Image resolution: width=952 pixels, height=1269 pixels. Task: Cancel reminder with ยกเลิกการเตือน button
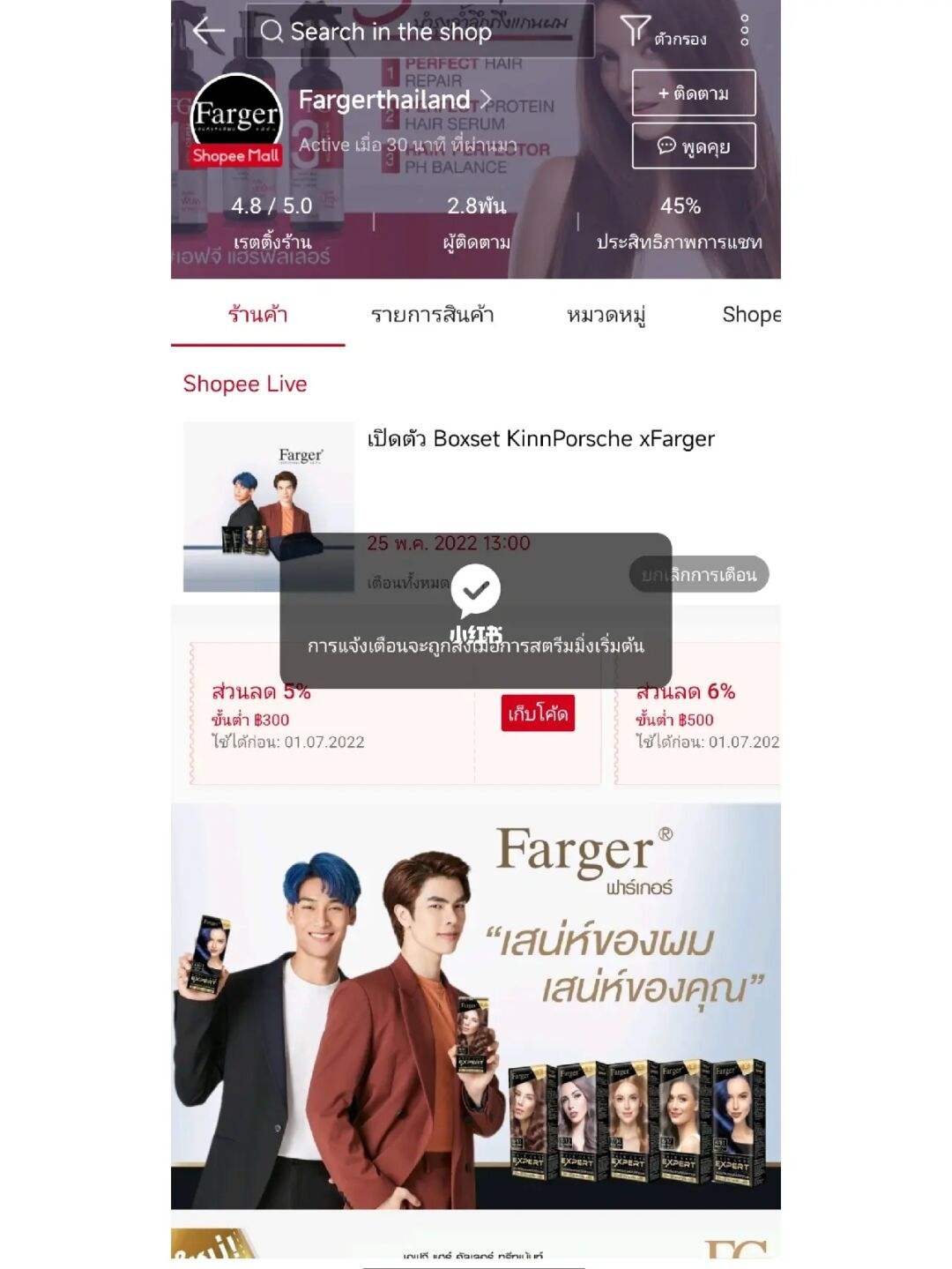(x=699, y=575)
